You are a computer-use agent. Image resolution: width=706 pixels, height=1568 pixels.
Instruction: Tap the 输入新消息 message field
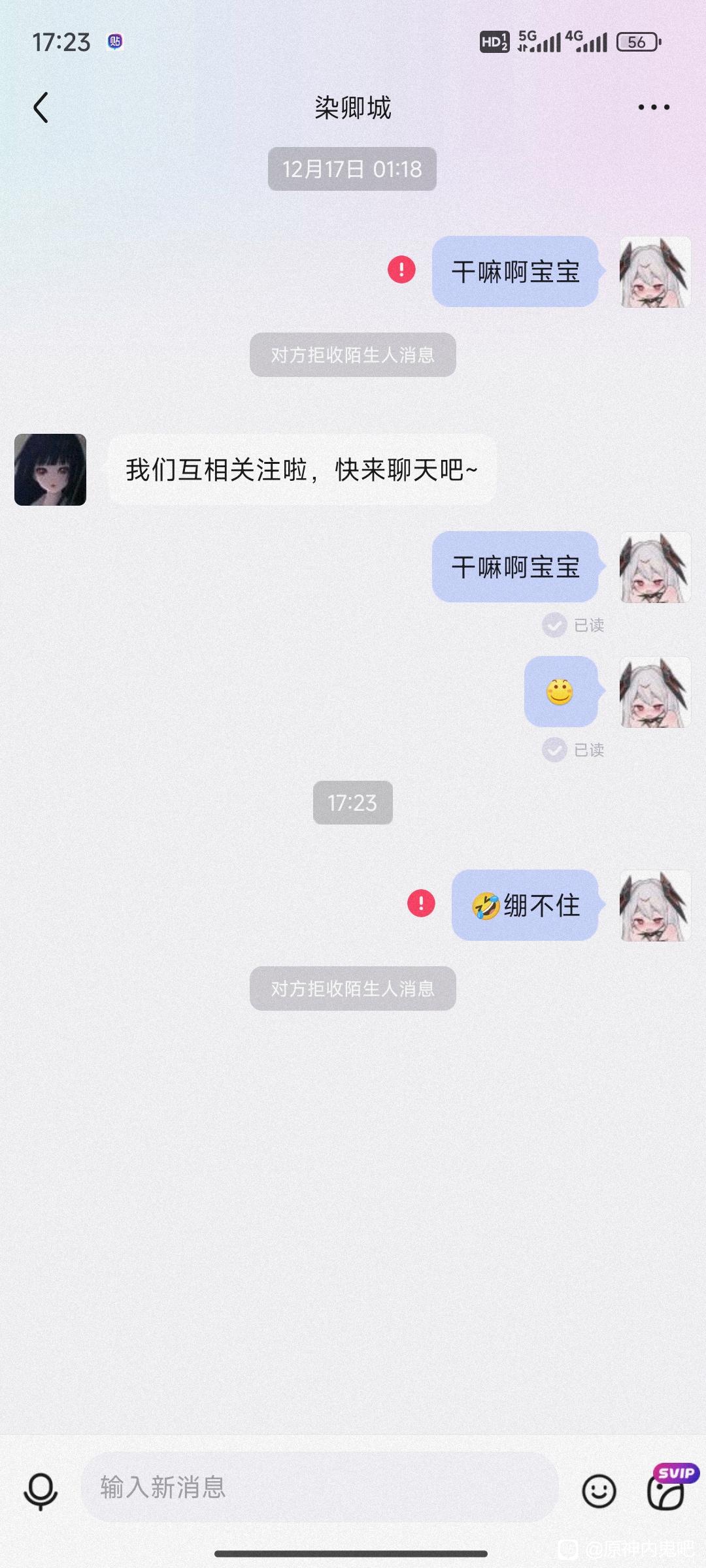(319, 1488)
